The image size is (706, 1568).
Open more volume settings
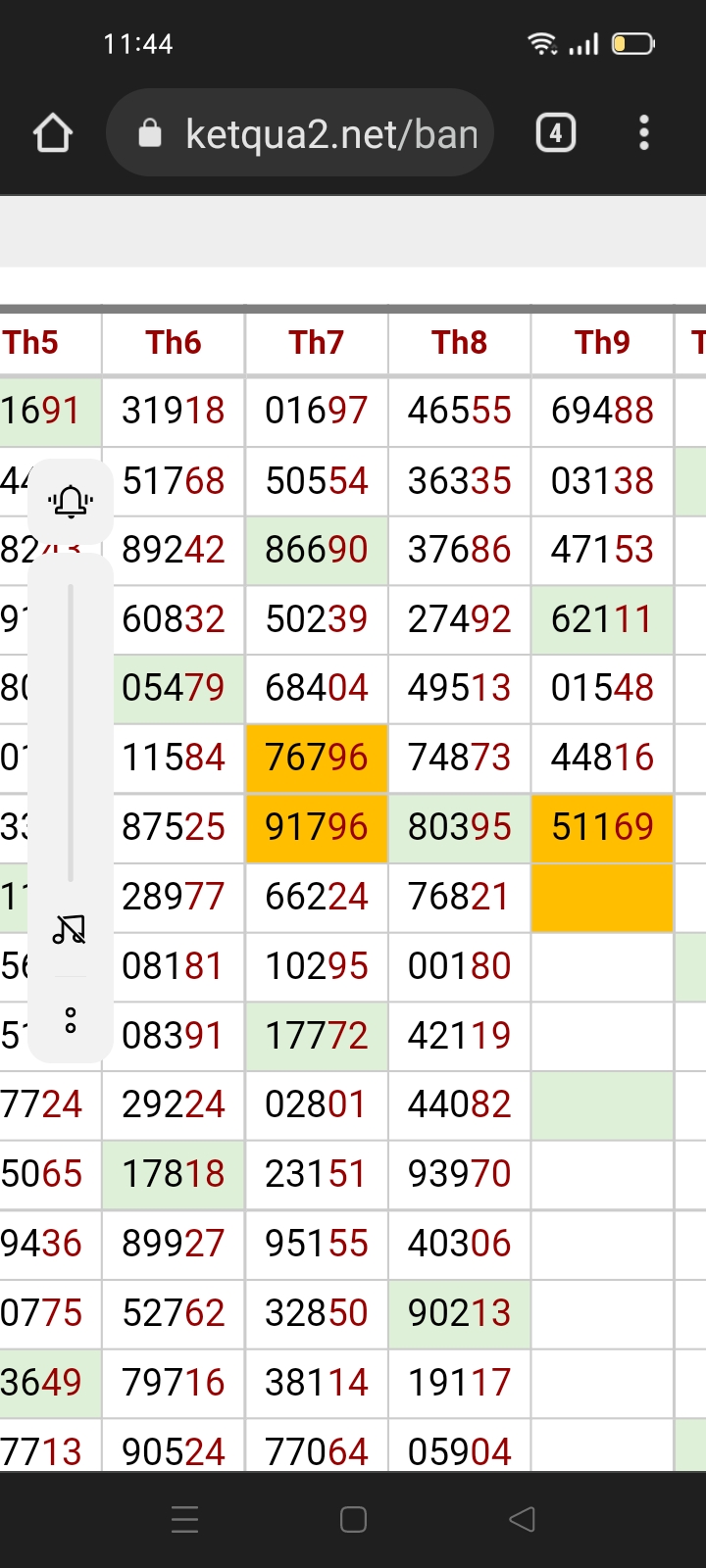[x=71, y=1020]
